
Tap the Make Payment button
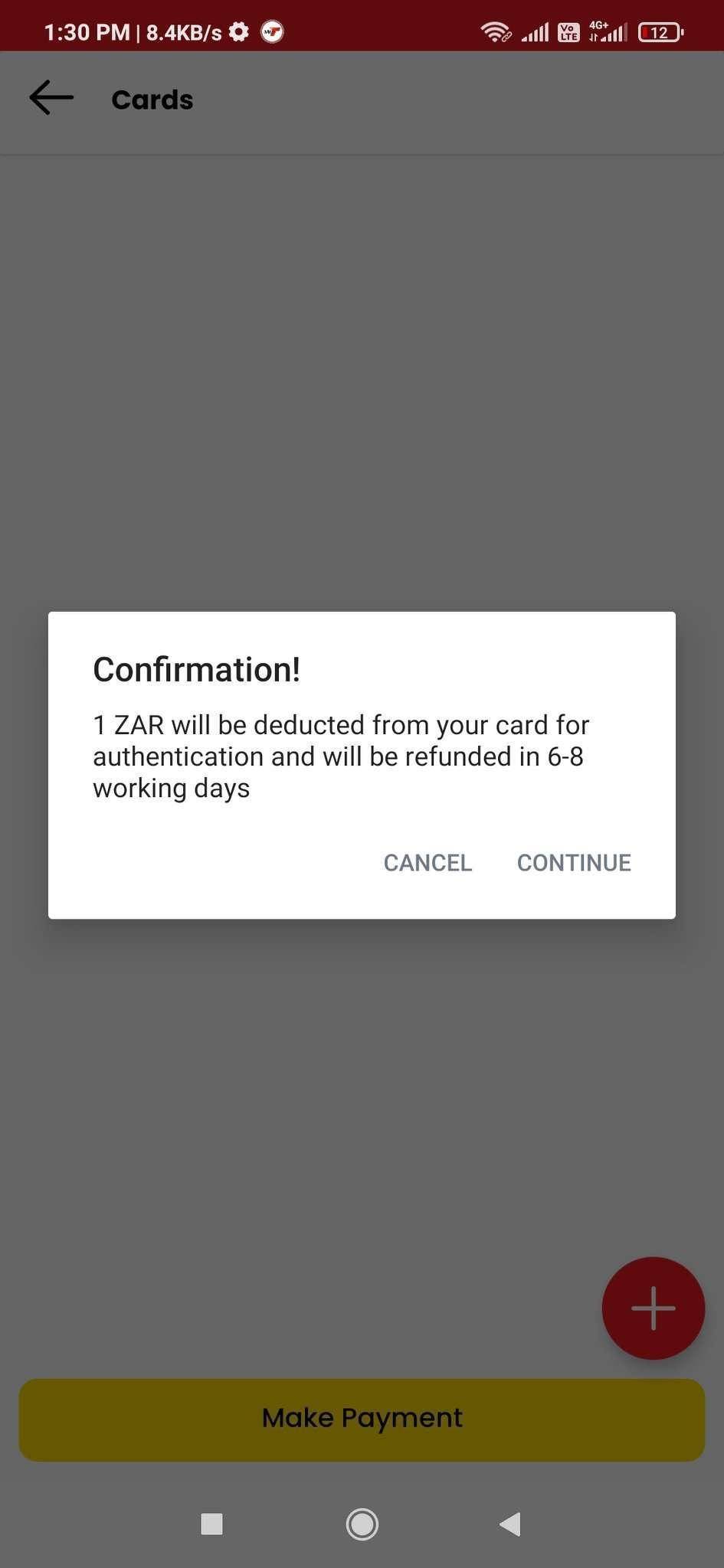[362, 1418]
